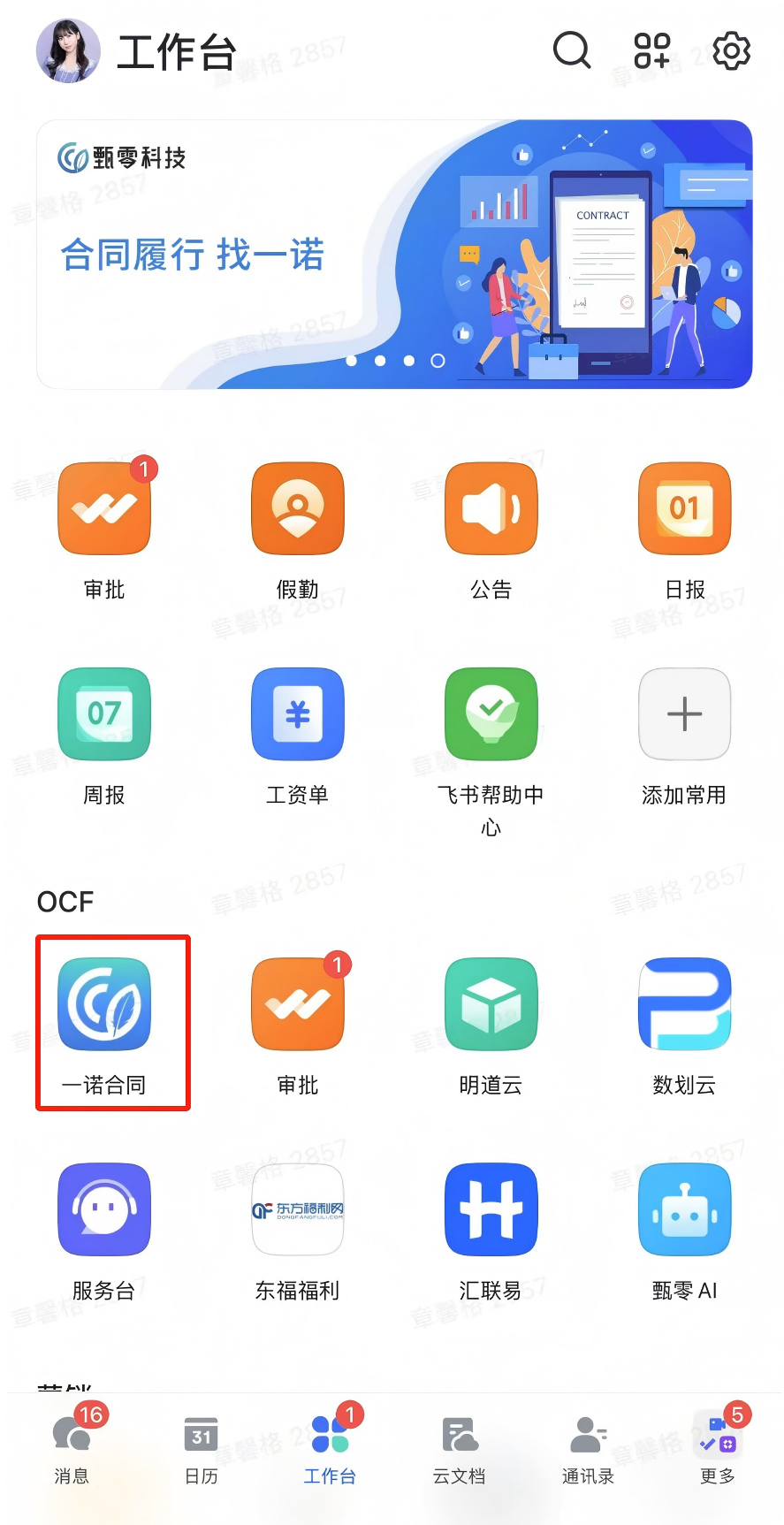View the 工资单 payslip app
Image resolution: width=784 pixels, height=1525 pixels.
297,714
